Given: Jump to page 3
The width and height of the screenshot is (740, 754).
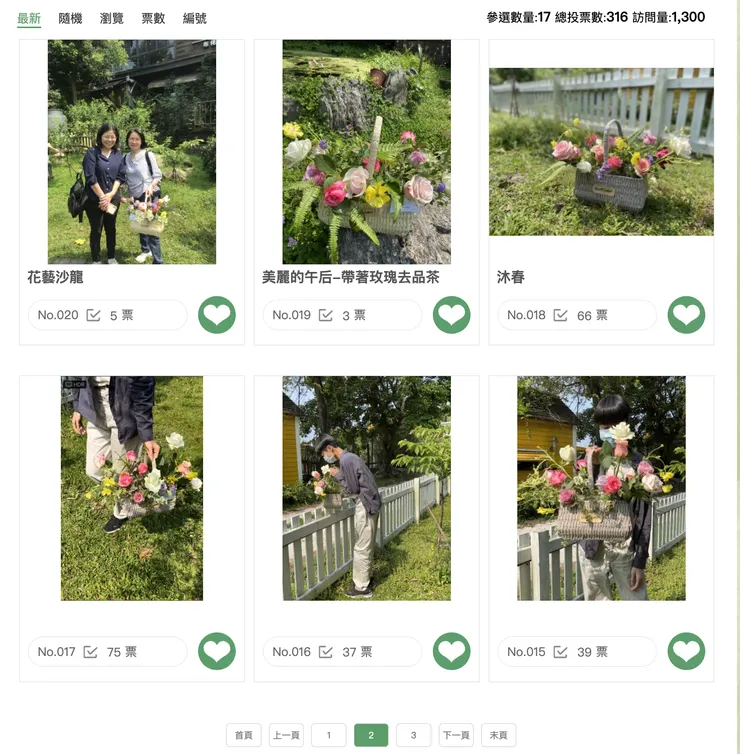Looking at the screenshot, I should (x=413, y=735).
